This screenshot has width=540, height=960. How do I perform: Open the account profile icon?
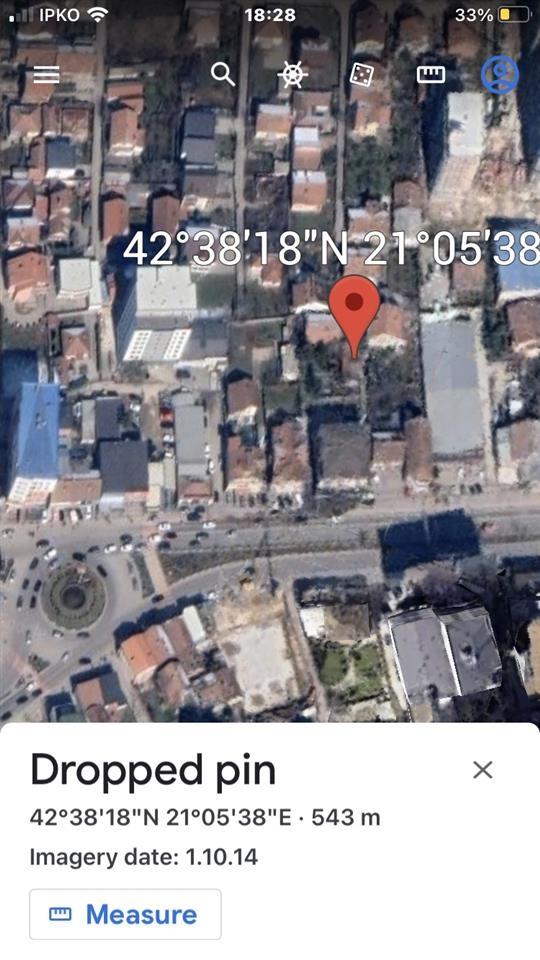[500, 75]
